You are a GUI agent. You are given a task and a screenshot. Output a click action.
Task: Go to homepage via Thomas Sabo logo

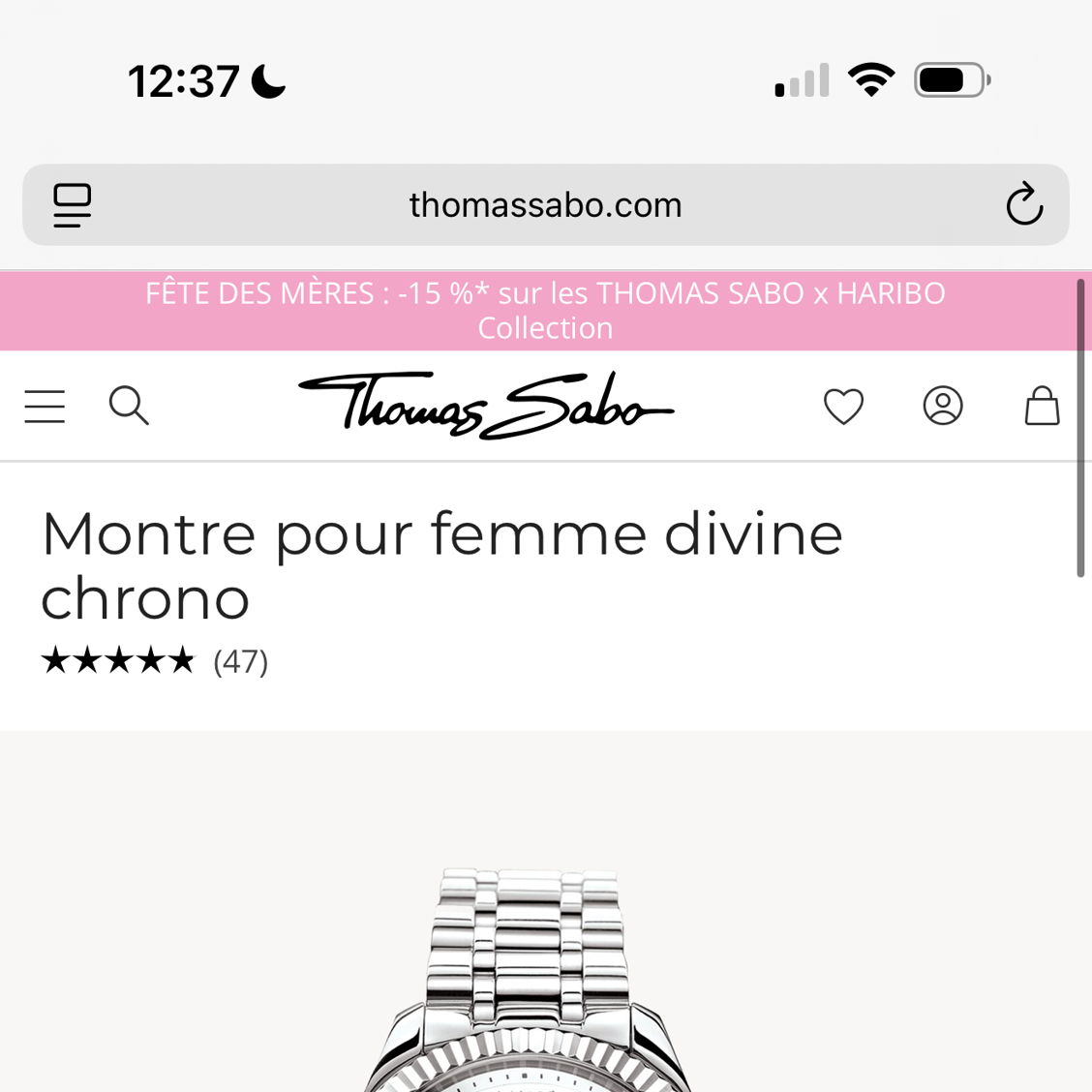tap(486, 406)
